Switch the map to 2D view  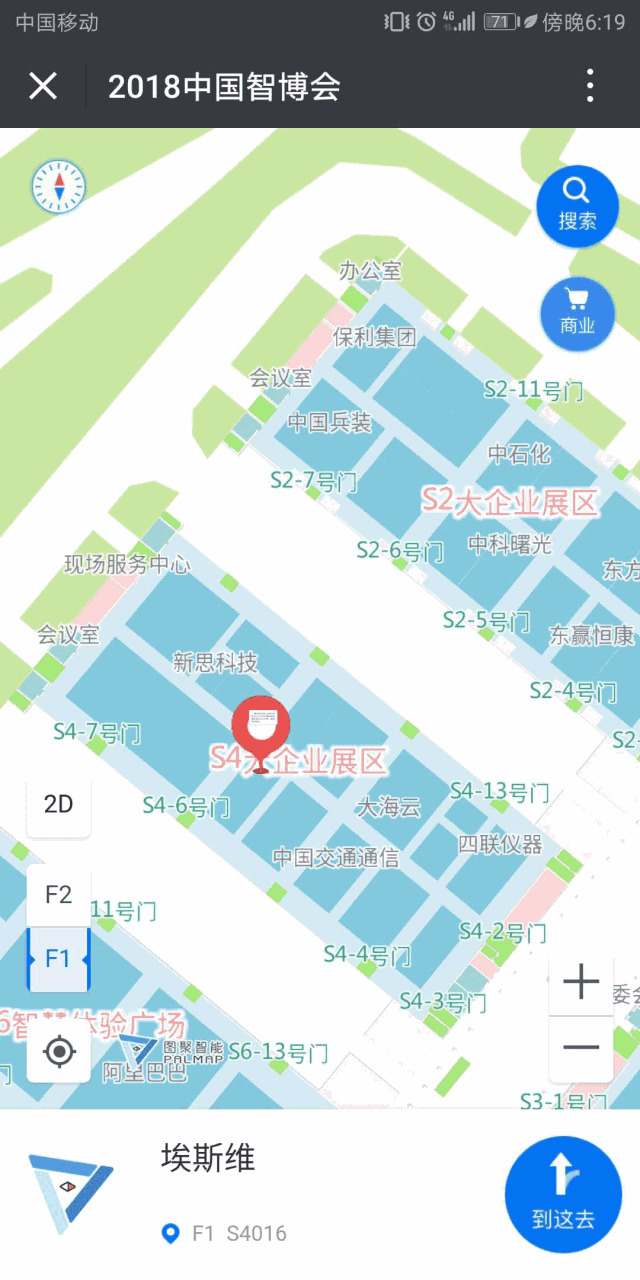[x=59, y=804]
